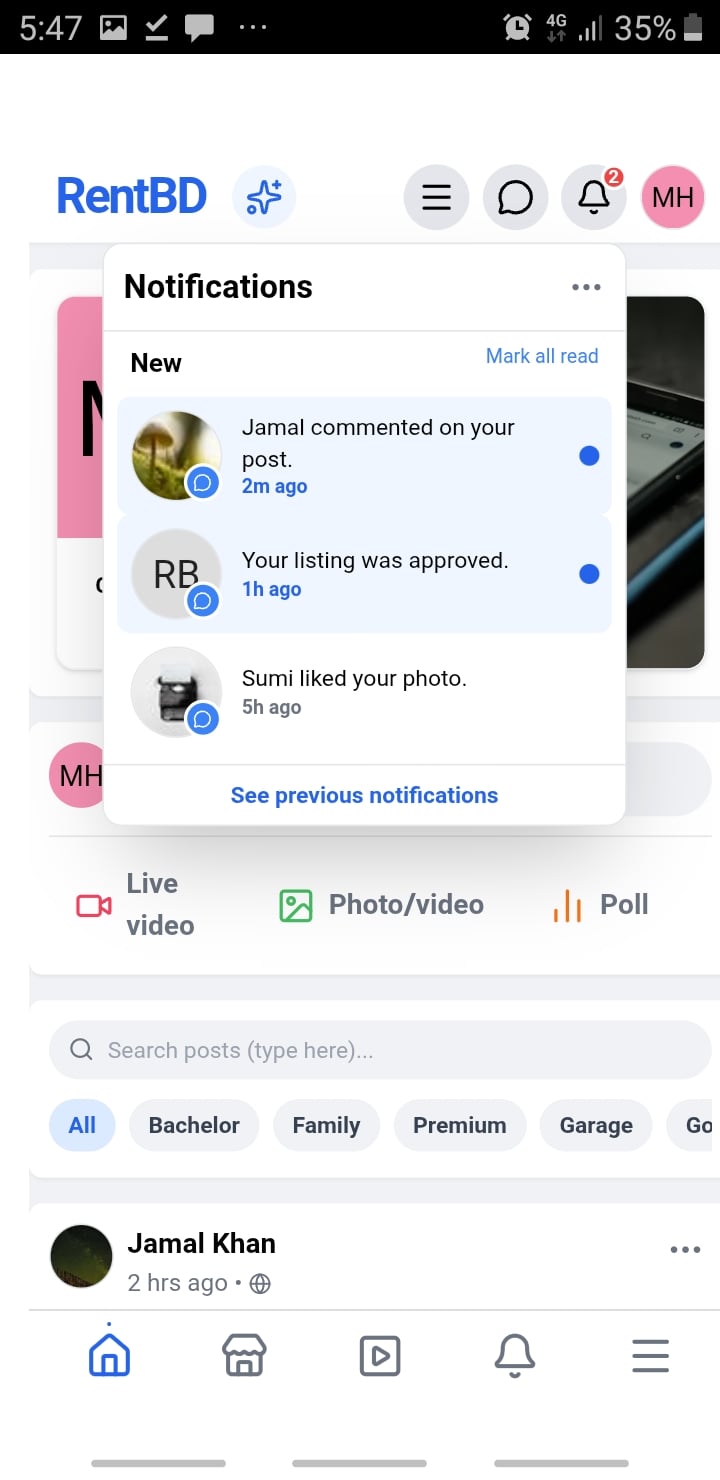Mark all notifications as read

point(541,356)
